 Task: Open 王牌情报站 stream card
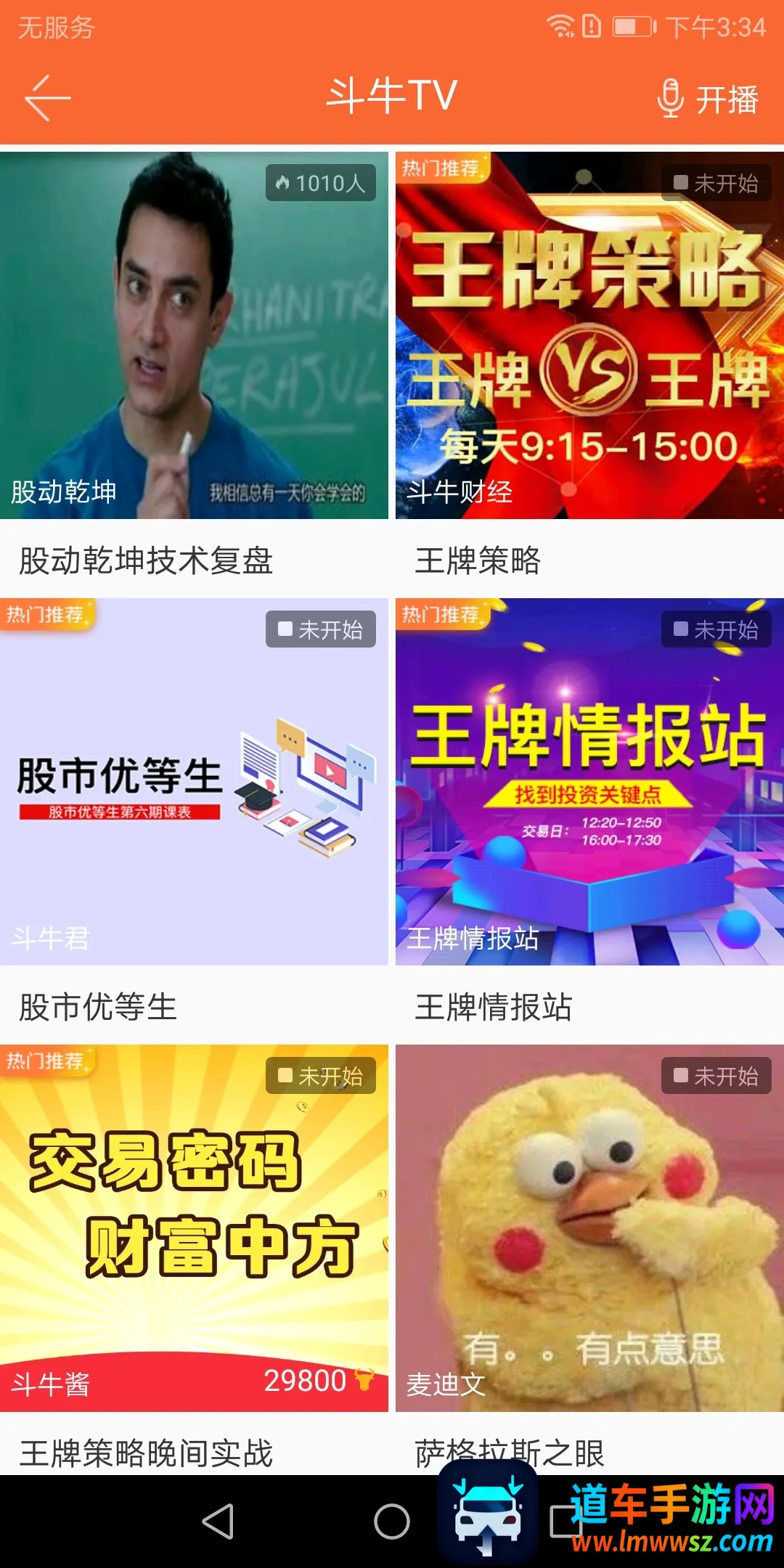(589, 782)
